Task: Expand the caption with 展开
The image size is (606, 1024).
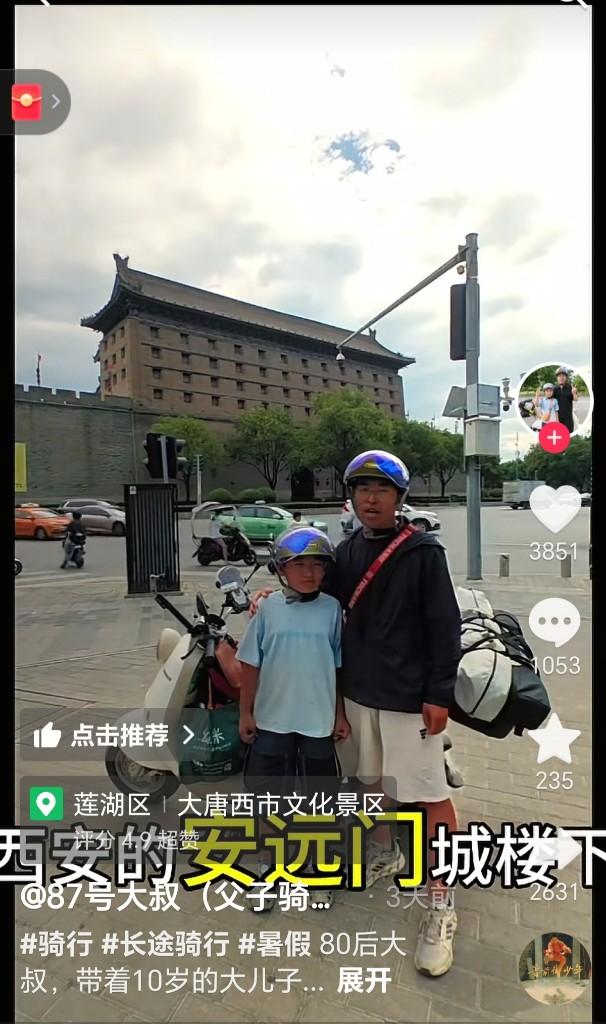Action: [x=364, y=981]
